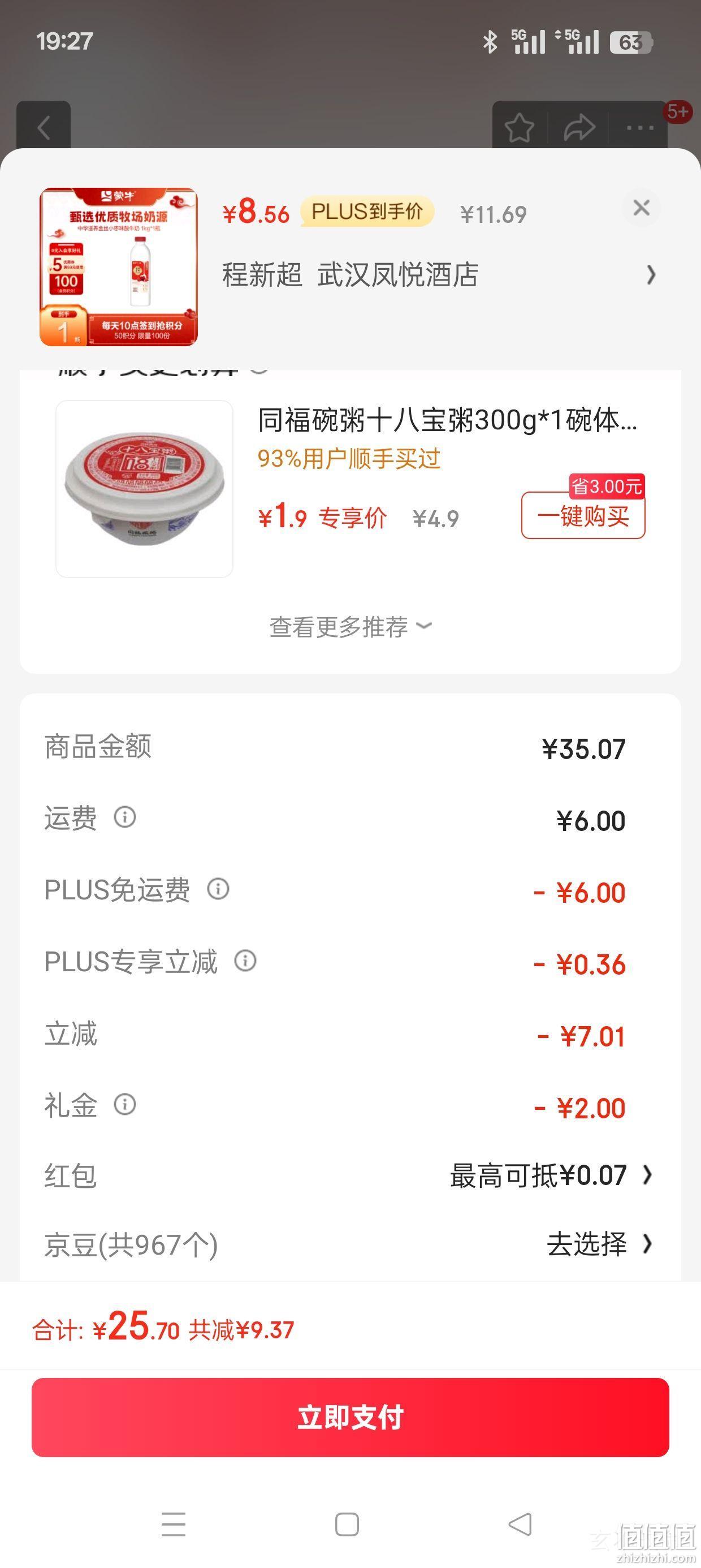Favorite the product with the star icon
This screenshot has height=1568, width=701.
coord(519,128)
